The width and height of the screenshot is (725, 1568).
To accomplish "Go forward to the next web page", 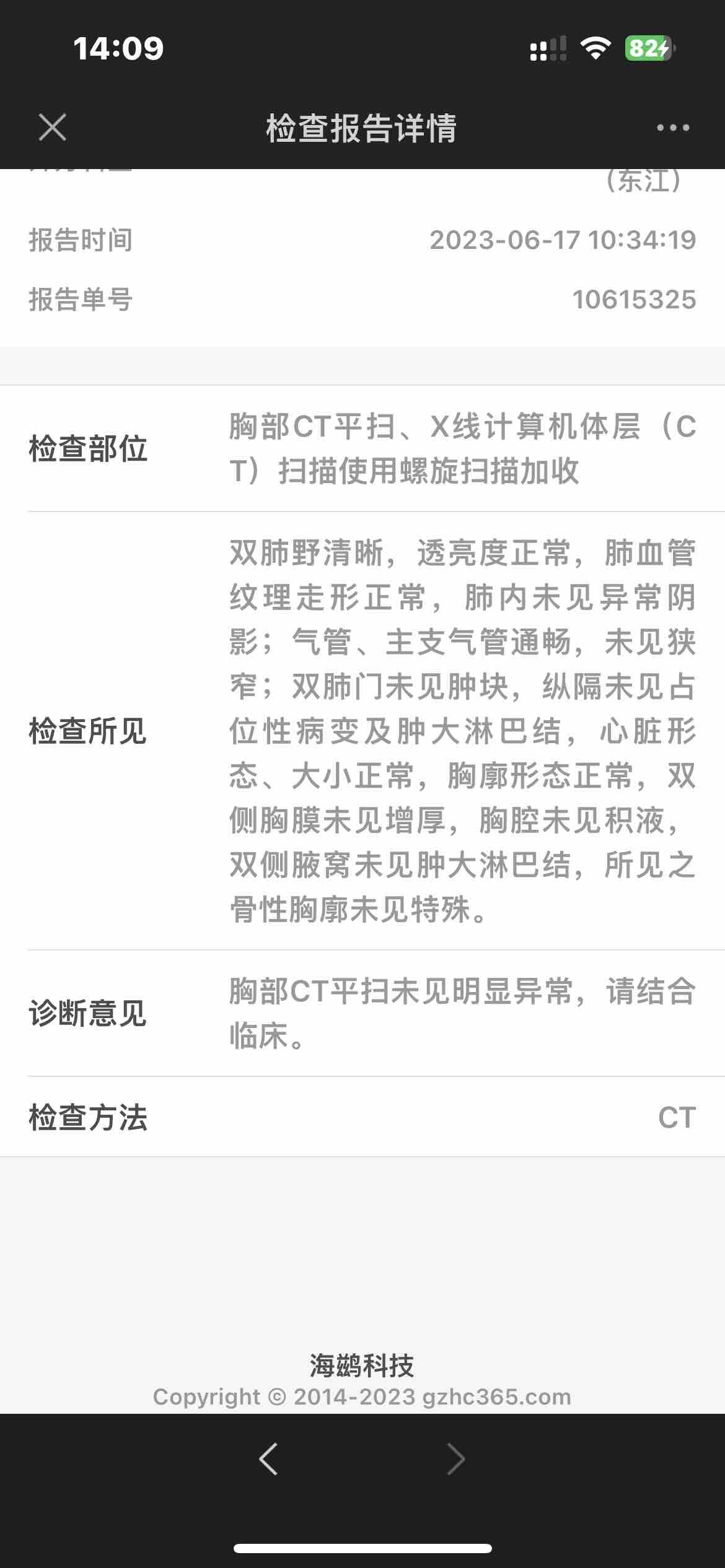I will [455, 1459].
